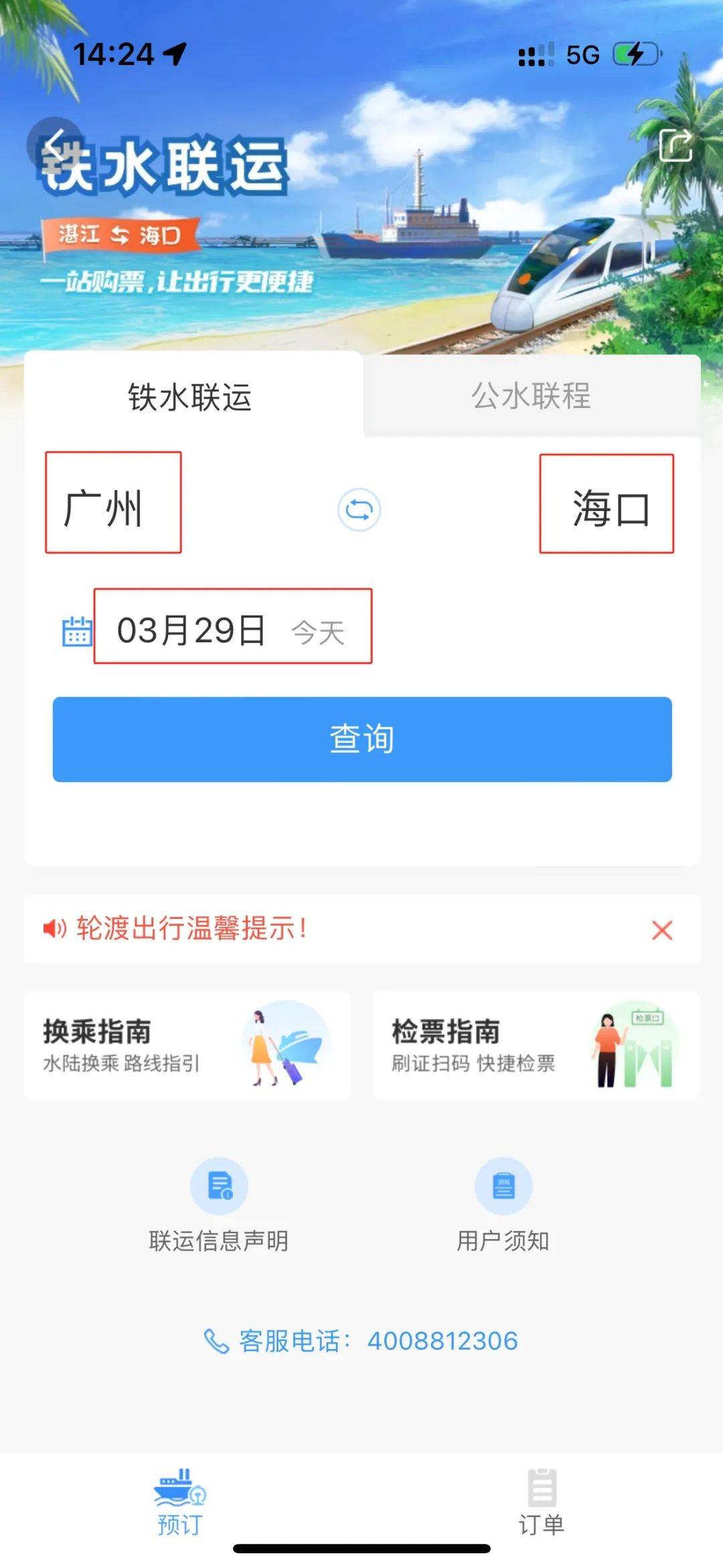Share this page via the share icon
The image size is (723, 1568).
(675, 145)
